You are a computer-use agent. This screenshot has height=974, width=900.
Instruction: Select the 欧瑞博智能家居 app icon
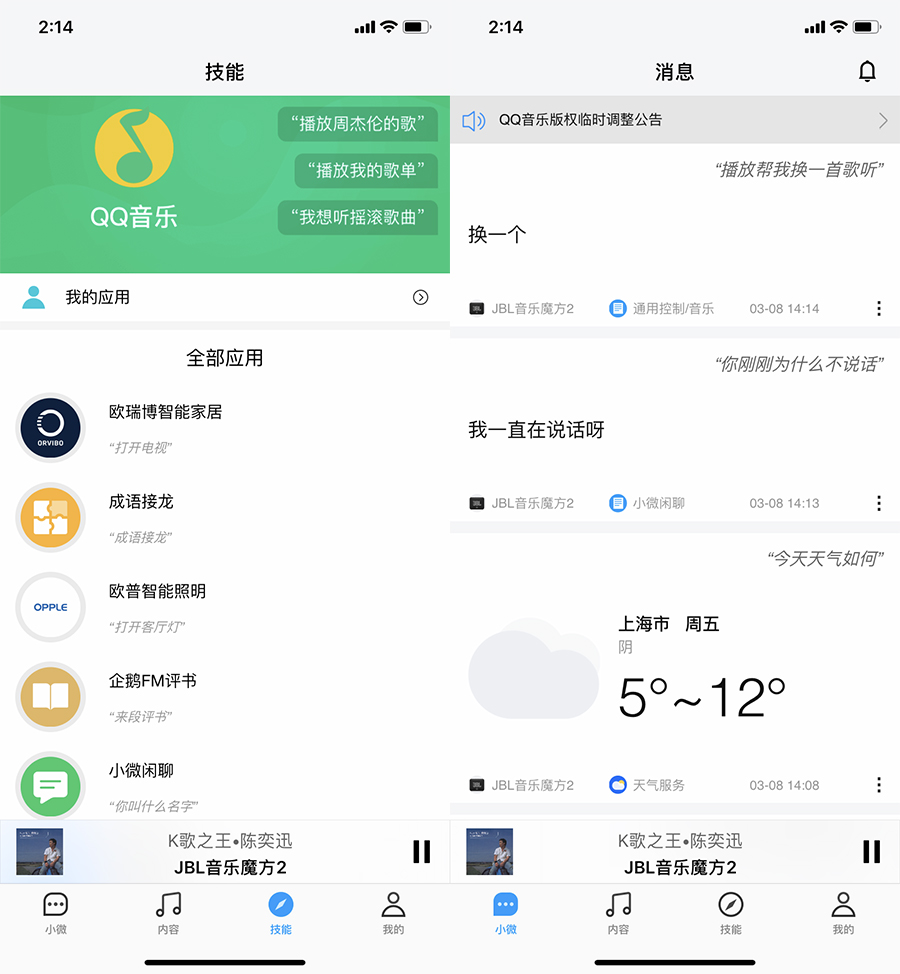pyautogui.click(x=50, y=428)
